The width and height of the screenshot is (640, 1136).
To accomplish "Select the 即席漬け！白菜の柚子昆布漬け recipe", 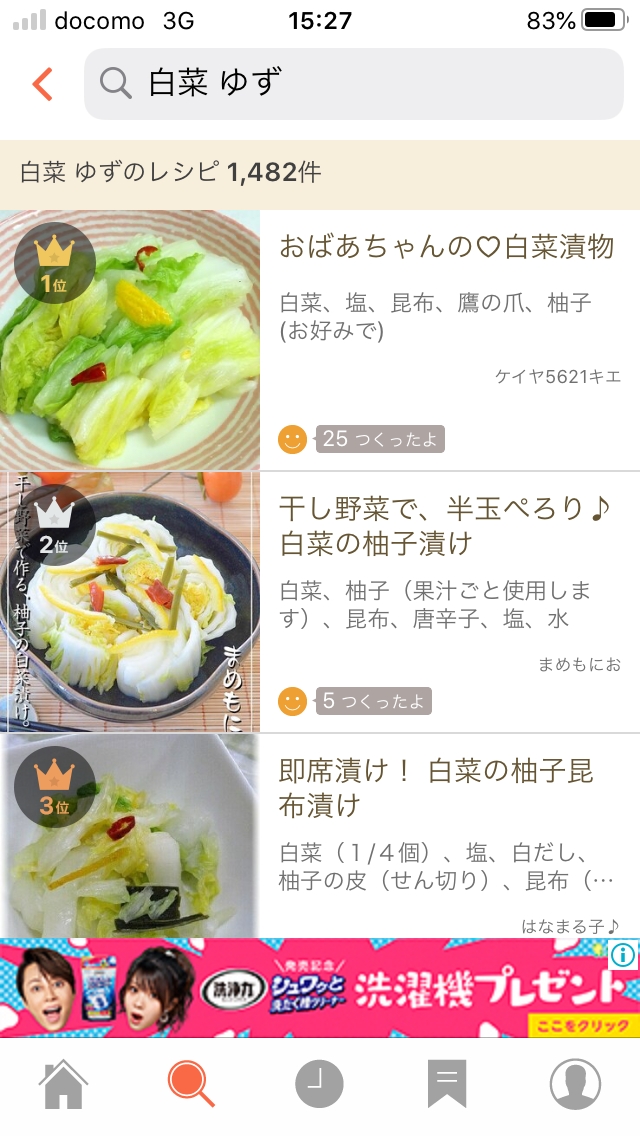I will coord(436,788).
